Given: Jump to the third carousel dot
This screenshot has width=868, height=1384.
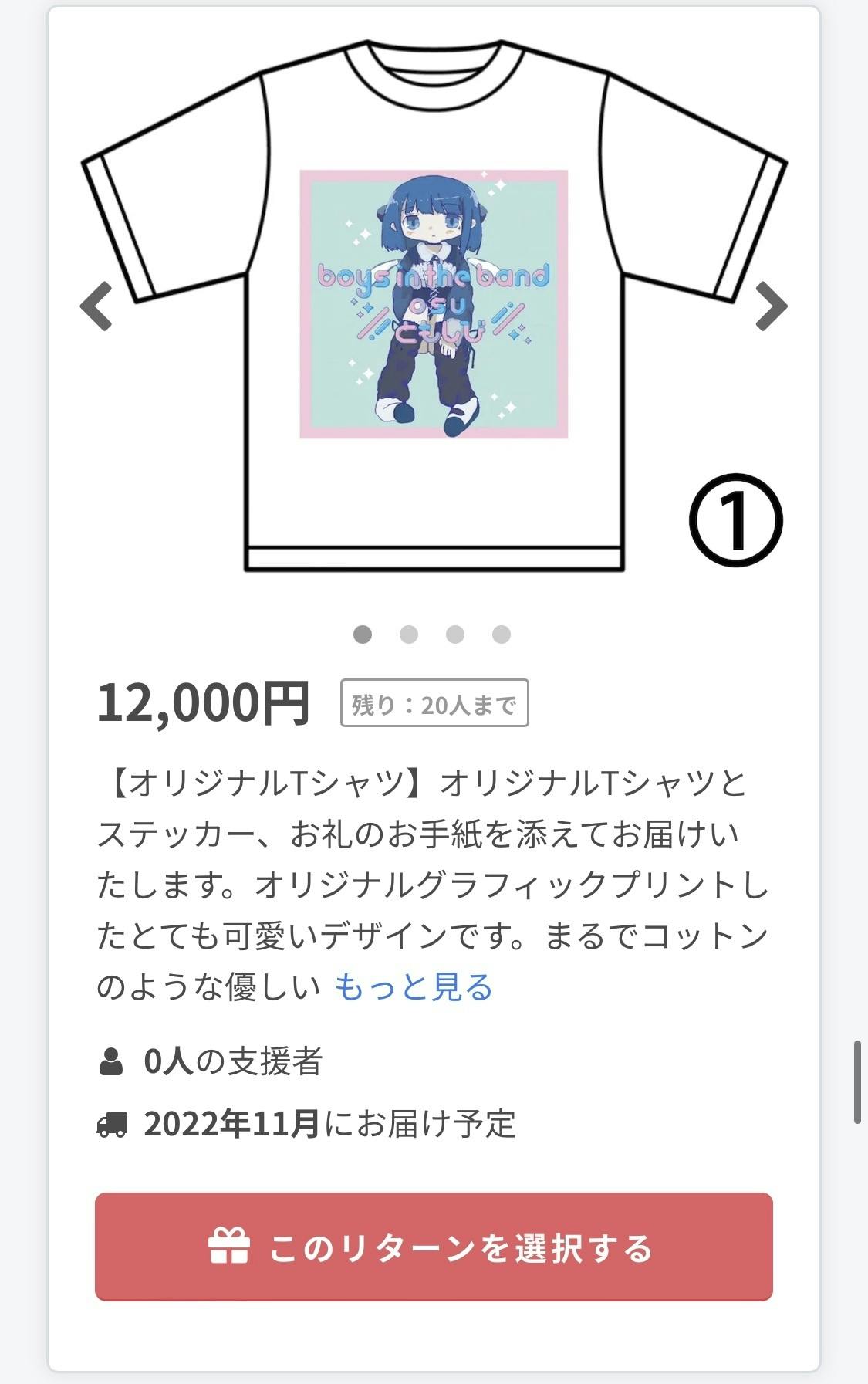Looking at the screenshot, I should (455, 634).
